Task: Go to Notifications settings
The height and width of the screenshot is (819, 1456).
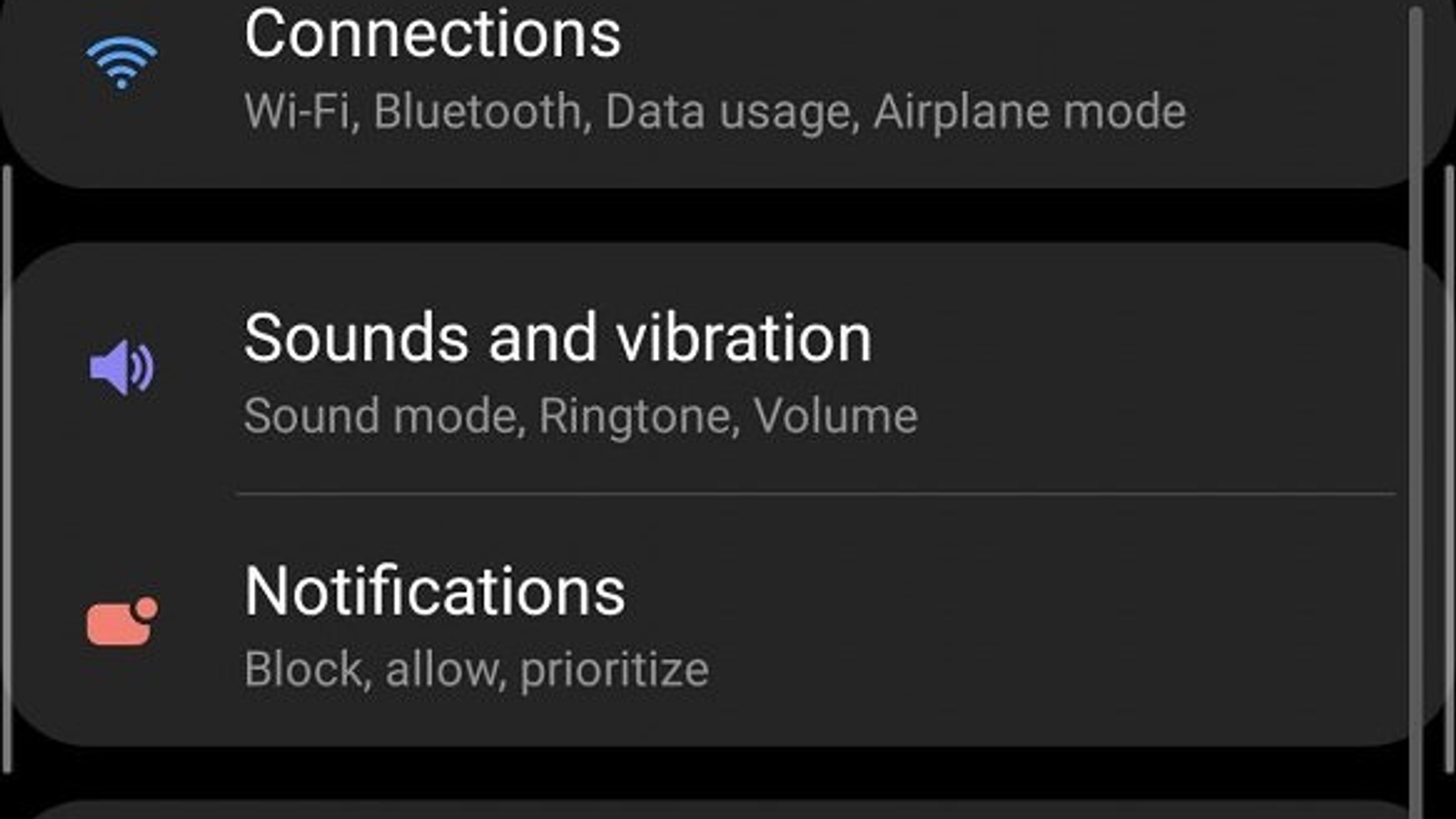Action: [435, 591]
